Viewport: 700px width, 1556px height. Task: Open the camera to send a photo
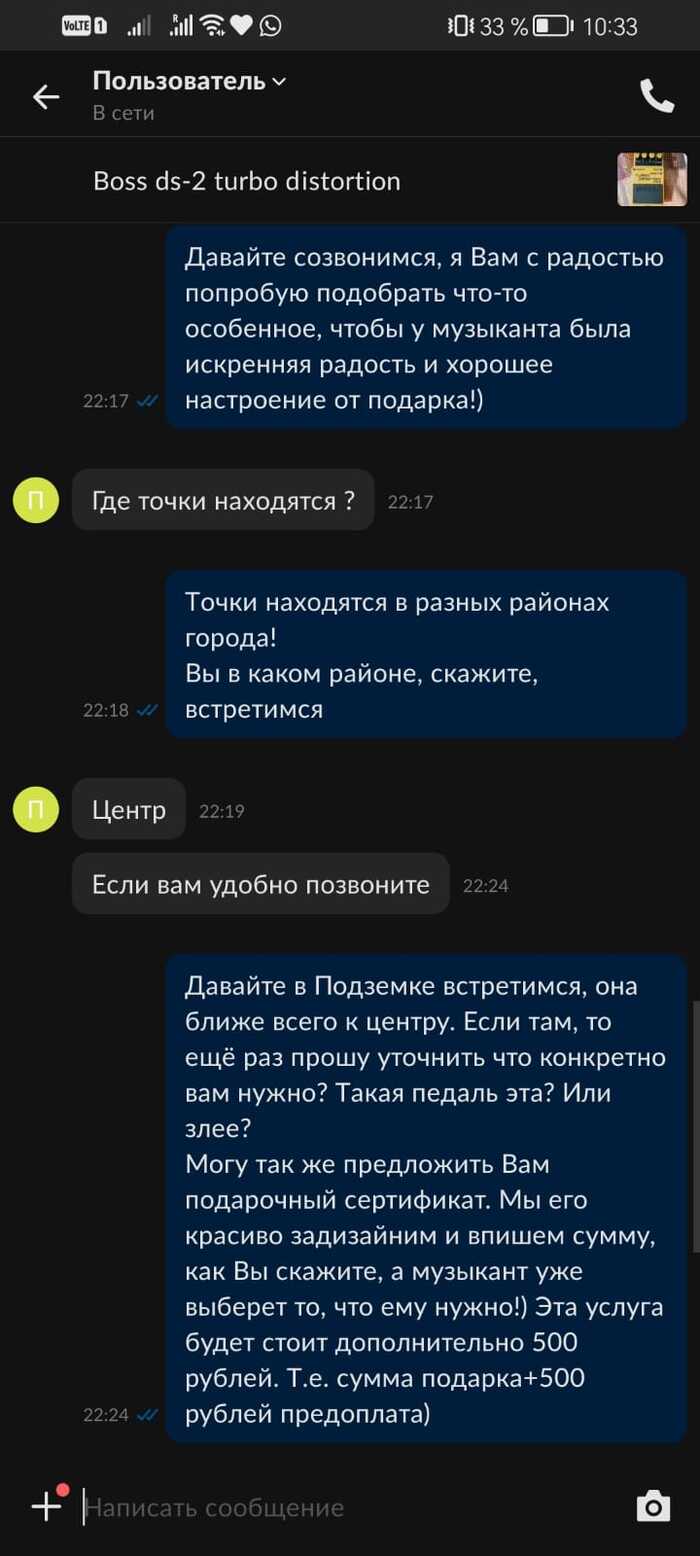click(653, 1506)
